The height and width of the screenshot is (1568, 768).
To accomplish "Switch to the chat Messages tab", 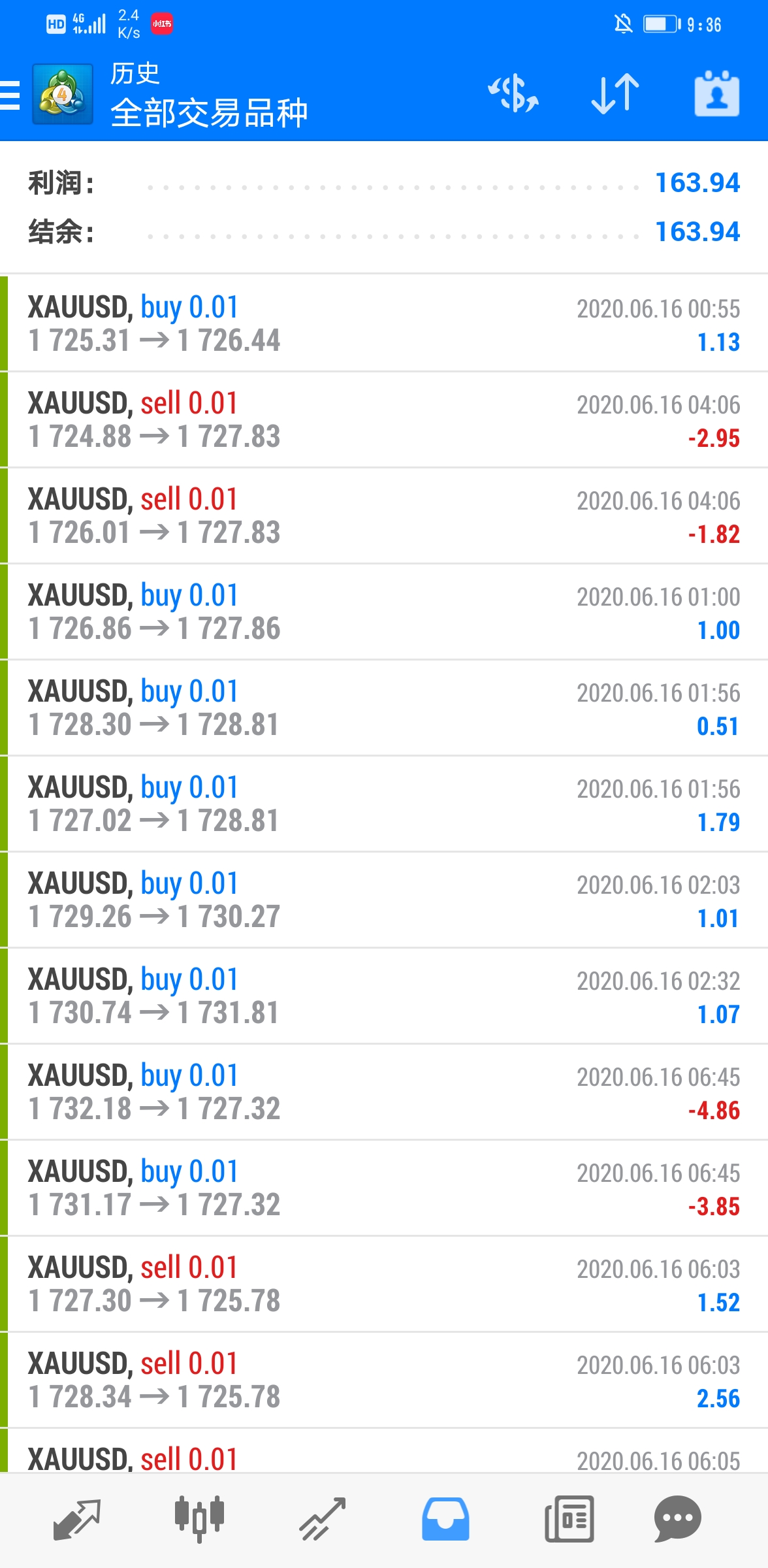I will point(678,1520).
